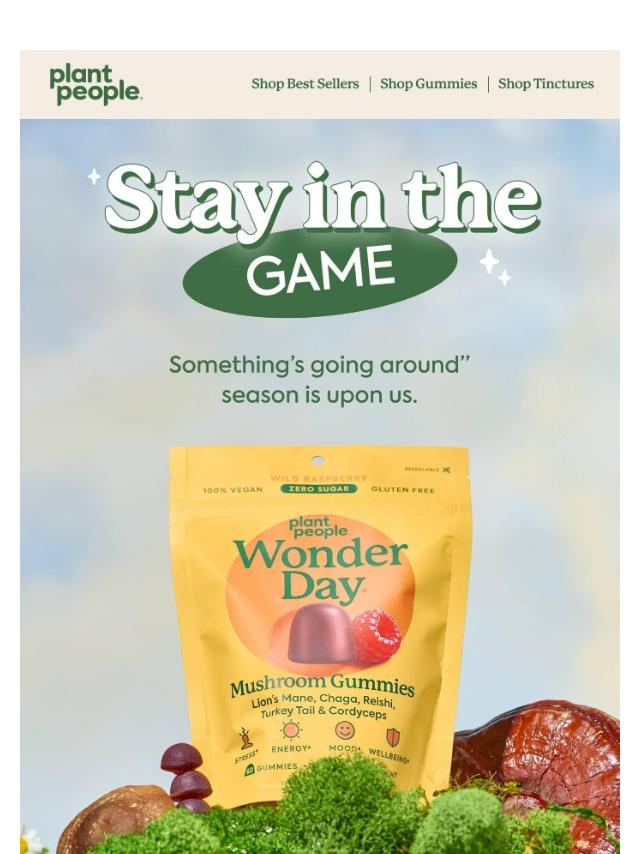Visit the Shop Tinctures link
Viewport: 640px width, 854px height.
546,84
